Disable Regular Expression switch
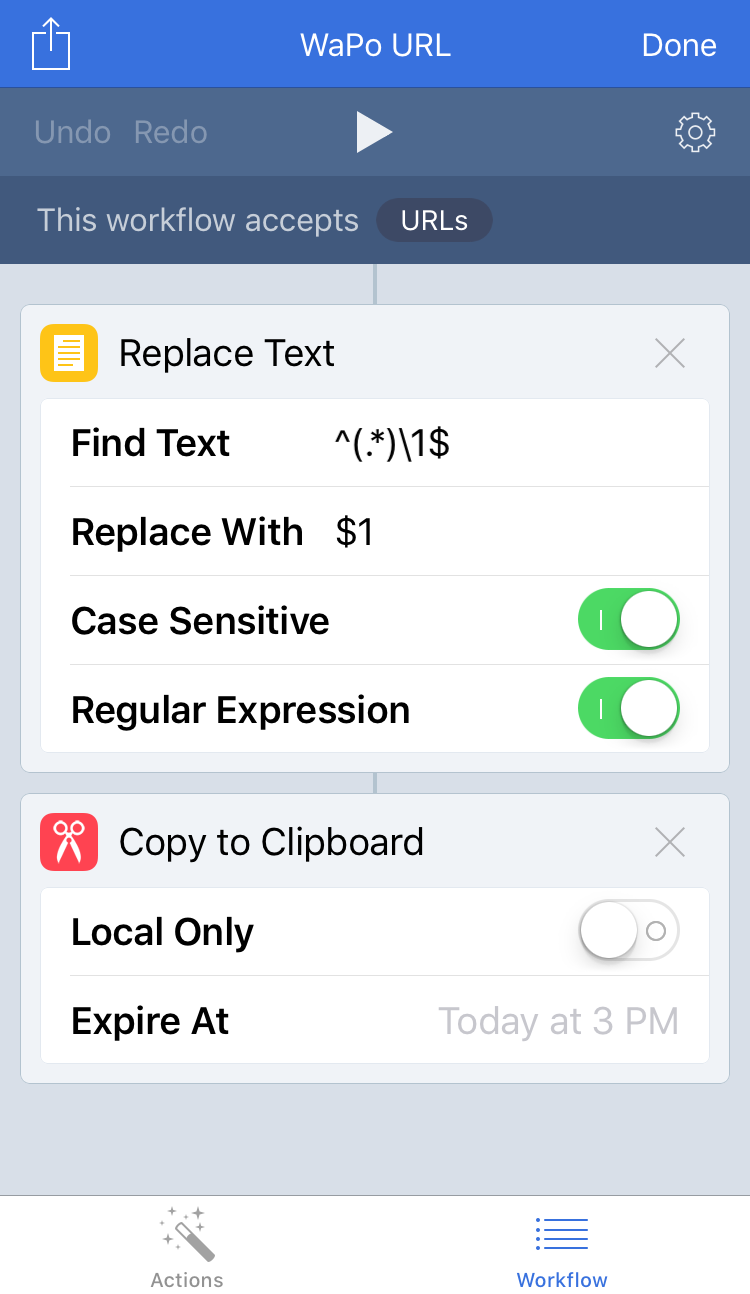Viewport: 750px width, 1294px height. coord(628,709)
